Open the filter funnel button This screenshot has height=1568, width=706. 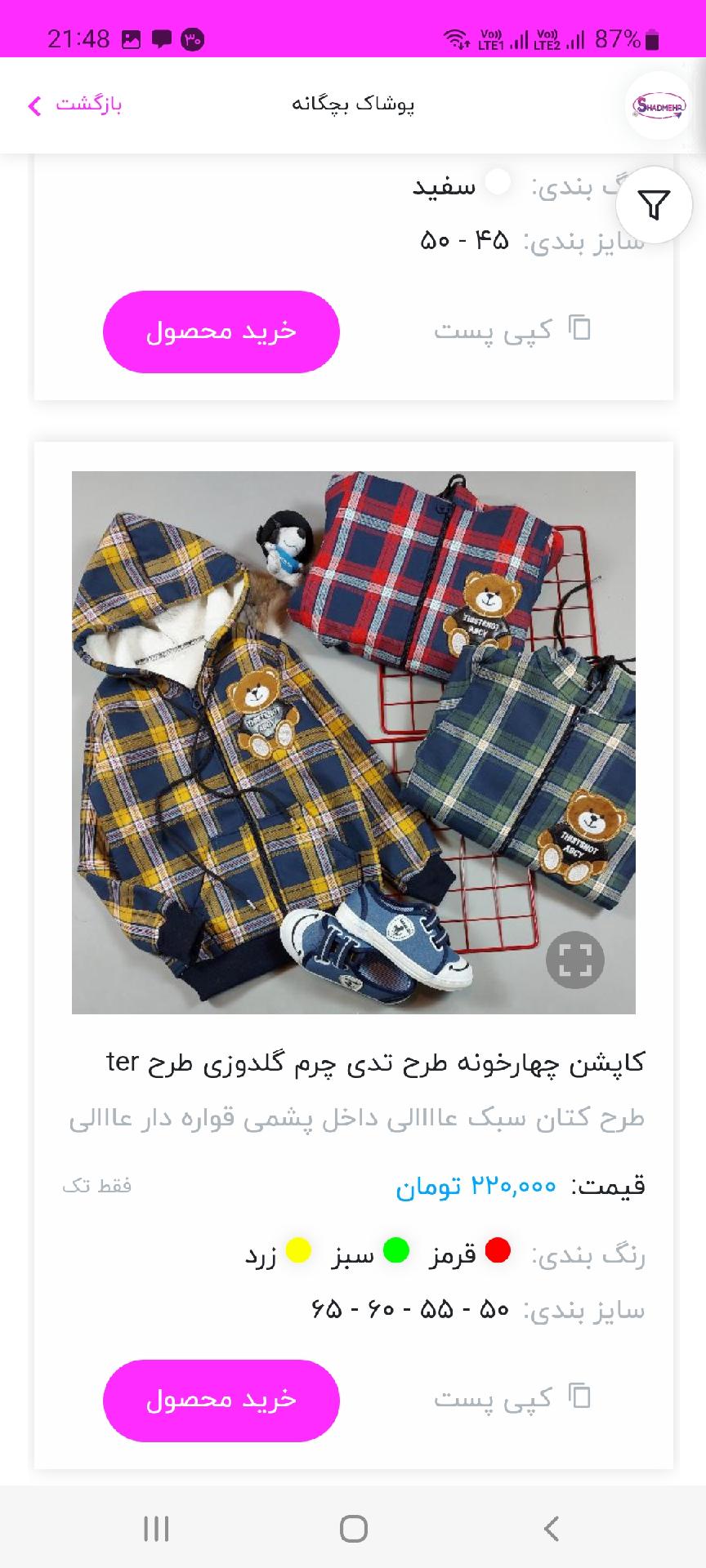click(654, 204)
